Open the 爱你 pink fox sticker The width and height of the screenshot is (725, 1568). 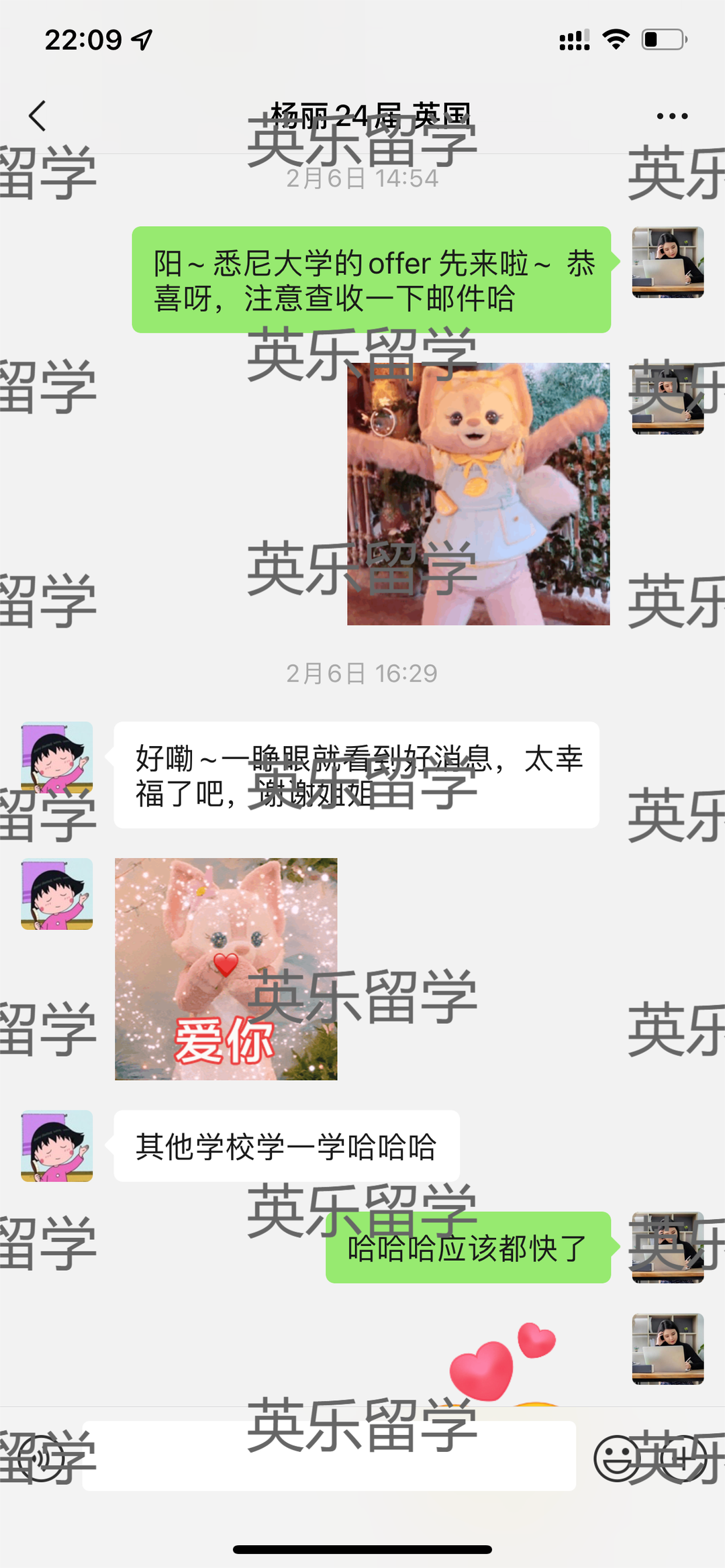click(x=226, y=969)
